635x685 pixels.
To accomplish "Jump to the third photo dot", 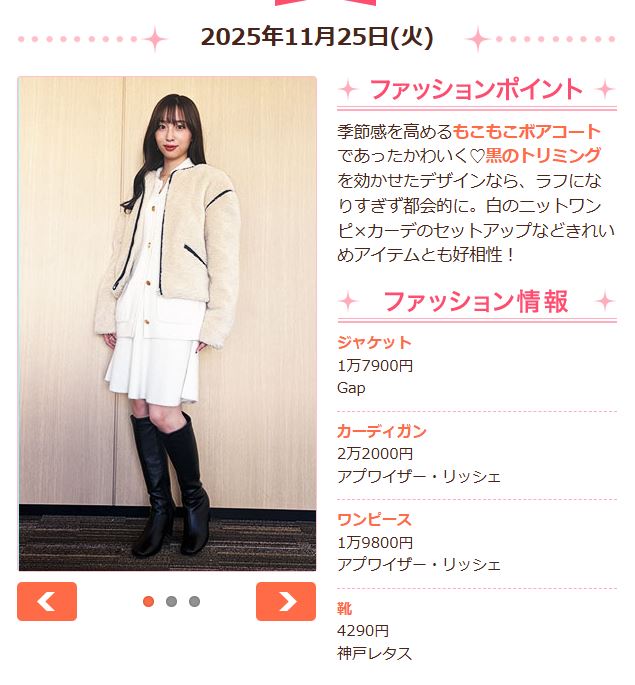I will tap(194, 601).
